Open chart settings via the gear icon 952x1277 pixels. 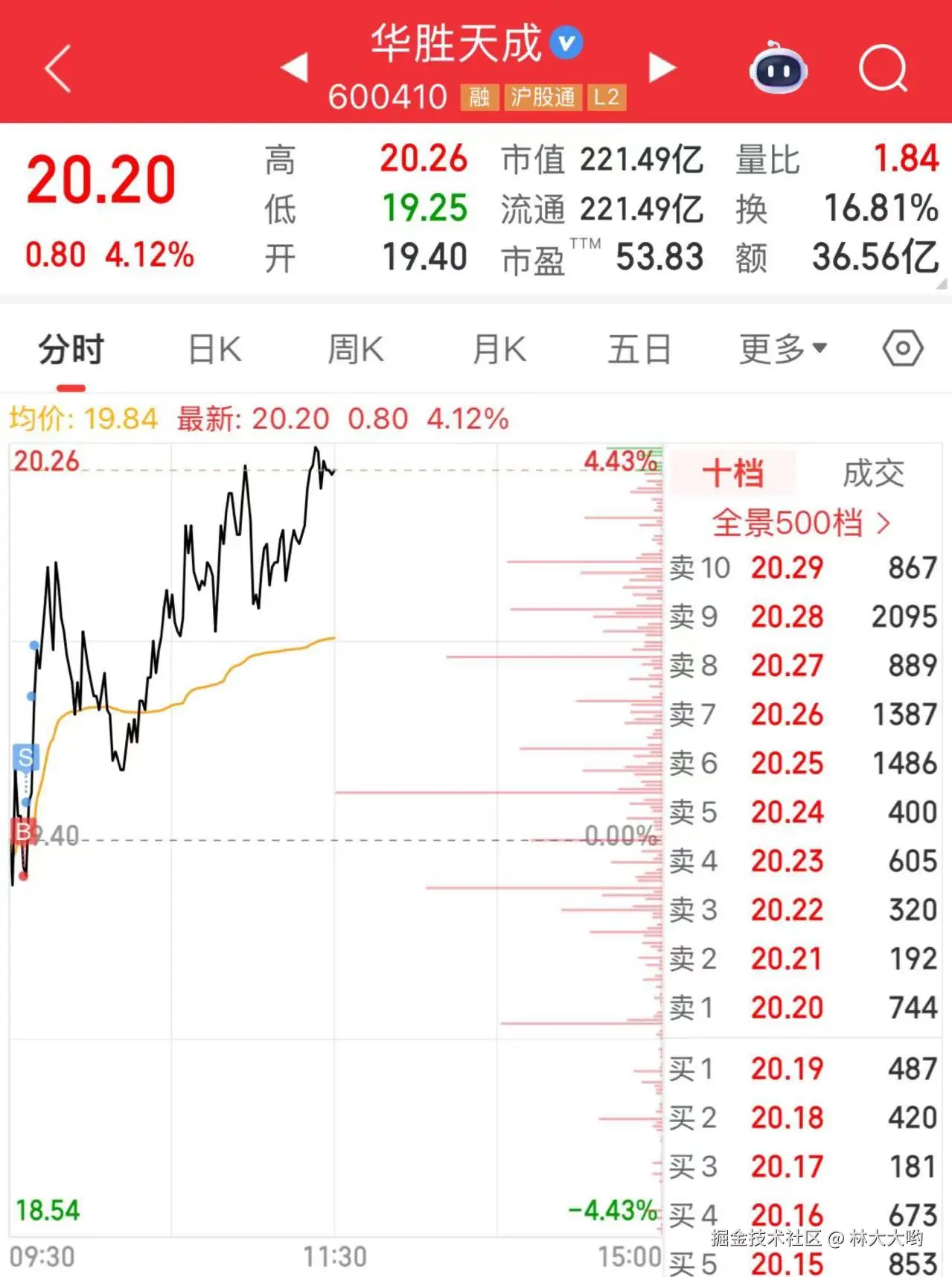pyautogui.click(x=901, y=348)
